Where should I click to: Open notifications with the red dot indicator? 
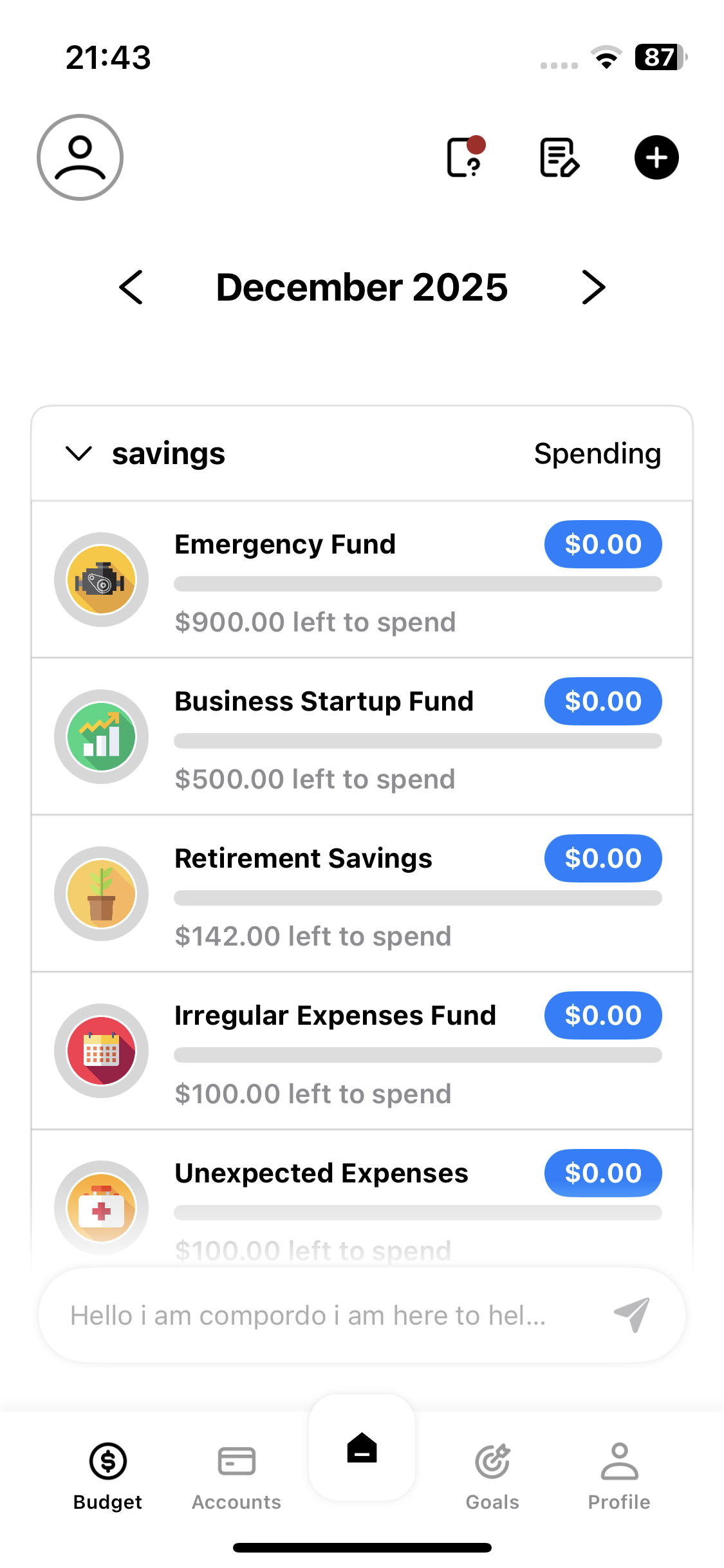click(465, 159)
